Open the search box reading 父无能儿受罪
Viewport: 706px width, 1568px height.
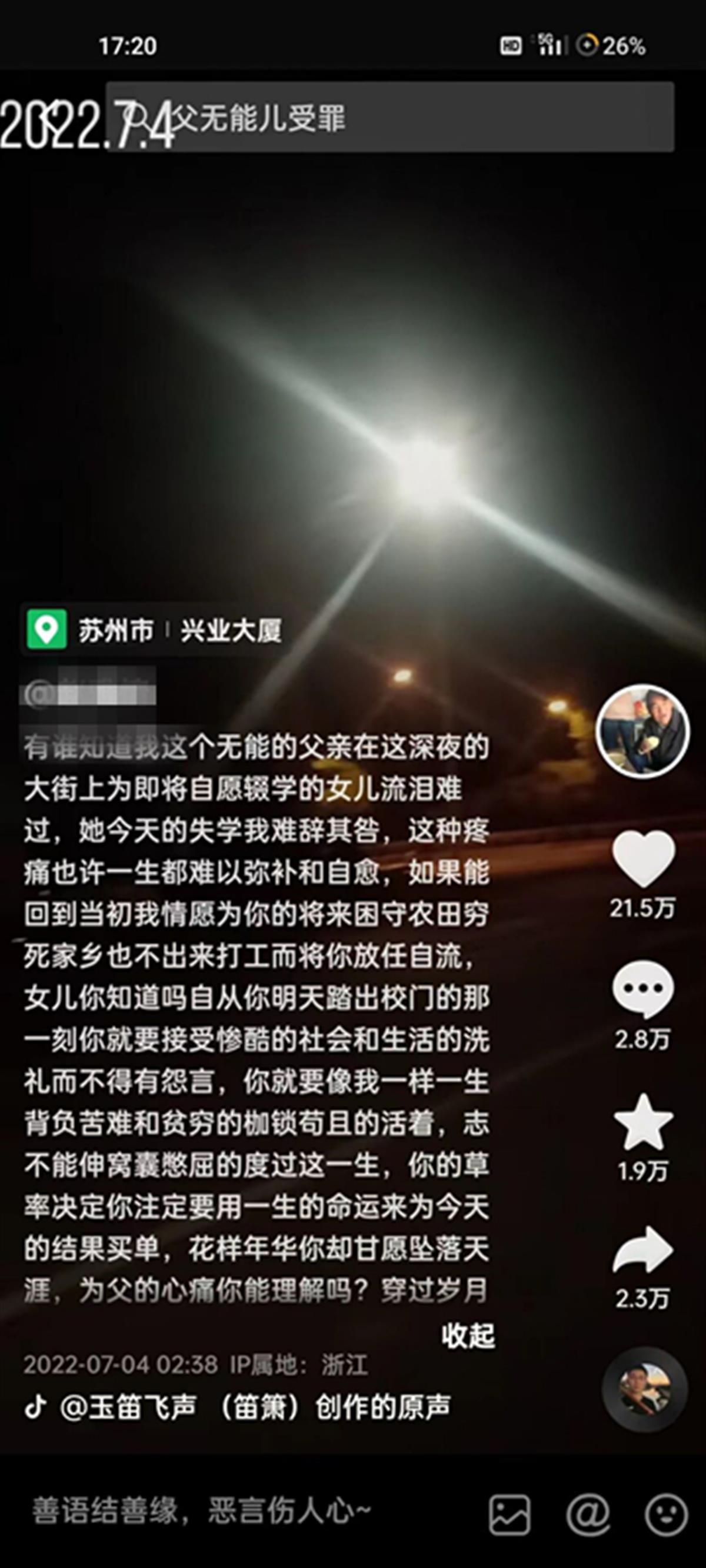390,117
